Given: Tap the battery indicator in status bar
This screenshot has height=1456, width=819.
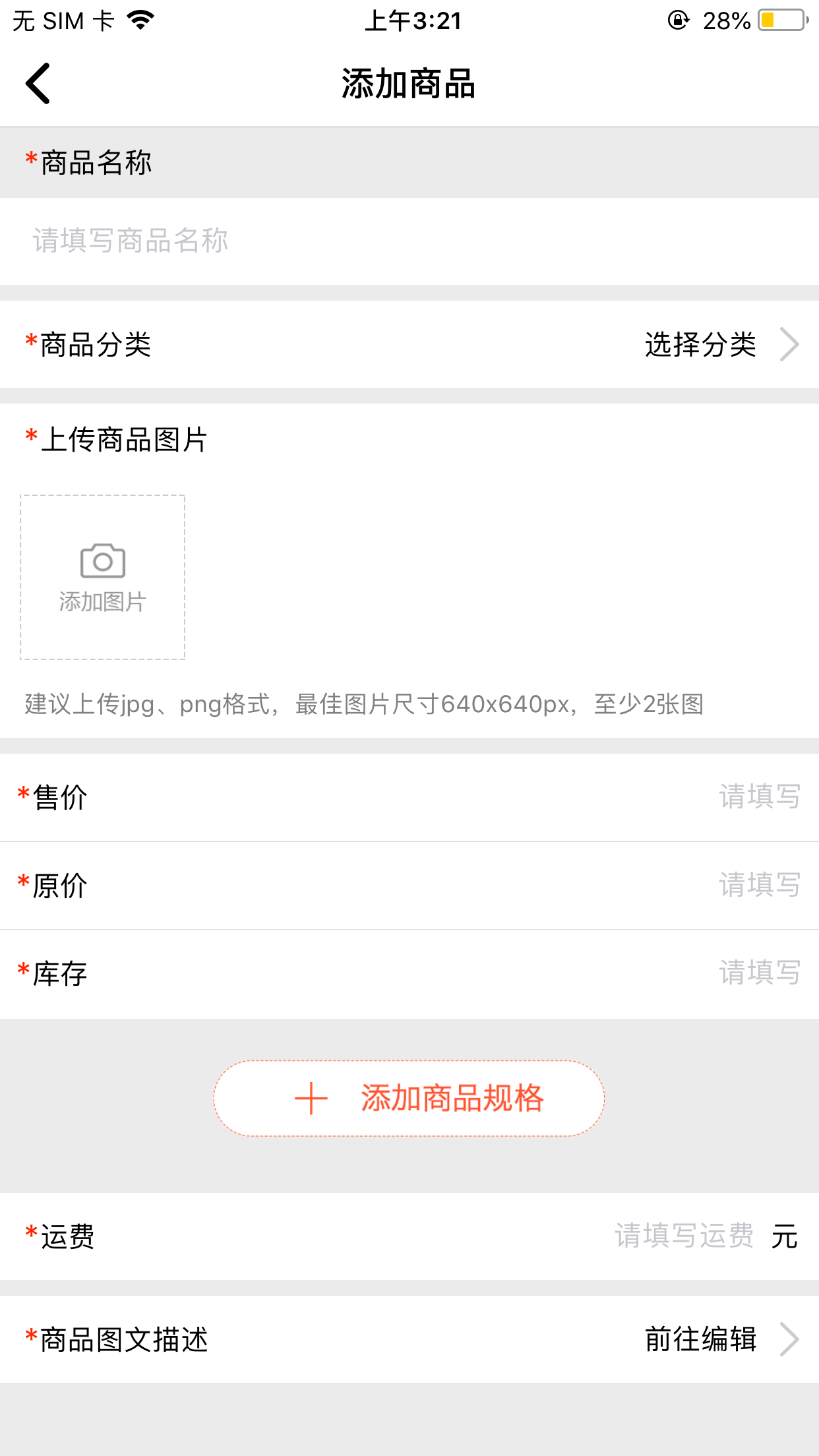Looking at the screenshot, I should pyautogui.click(x=782, y=18).
